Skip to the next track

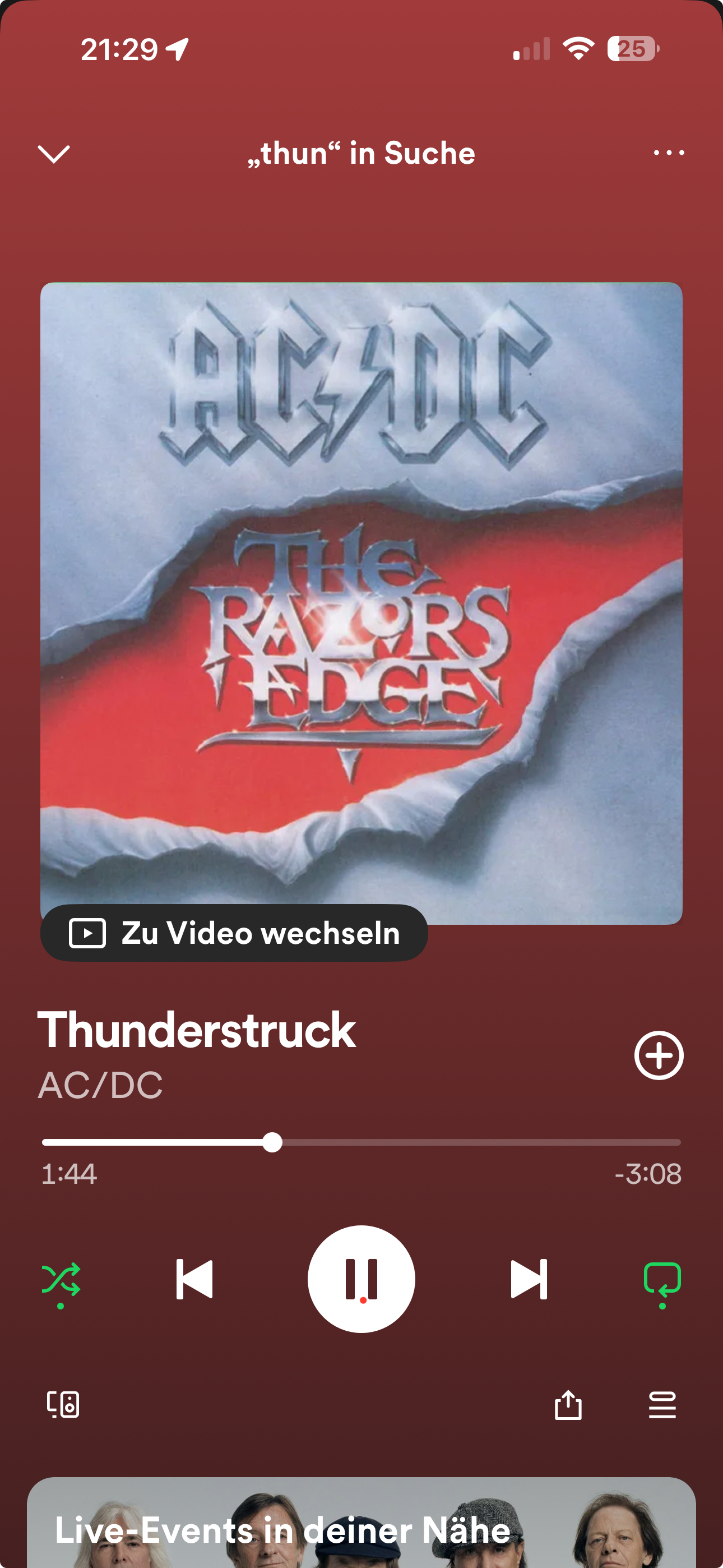point(529,1279)
